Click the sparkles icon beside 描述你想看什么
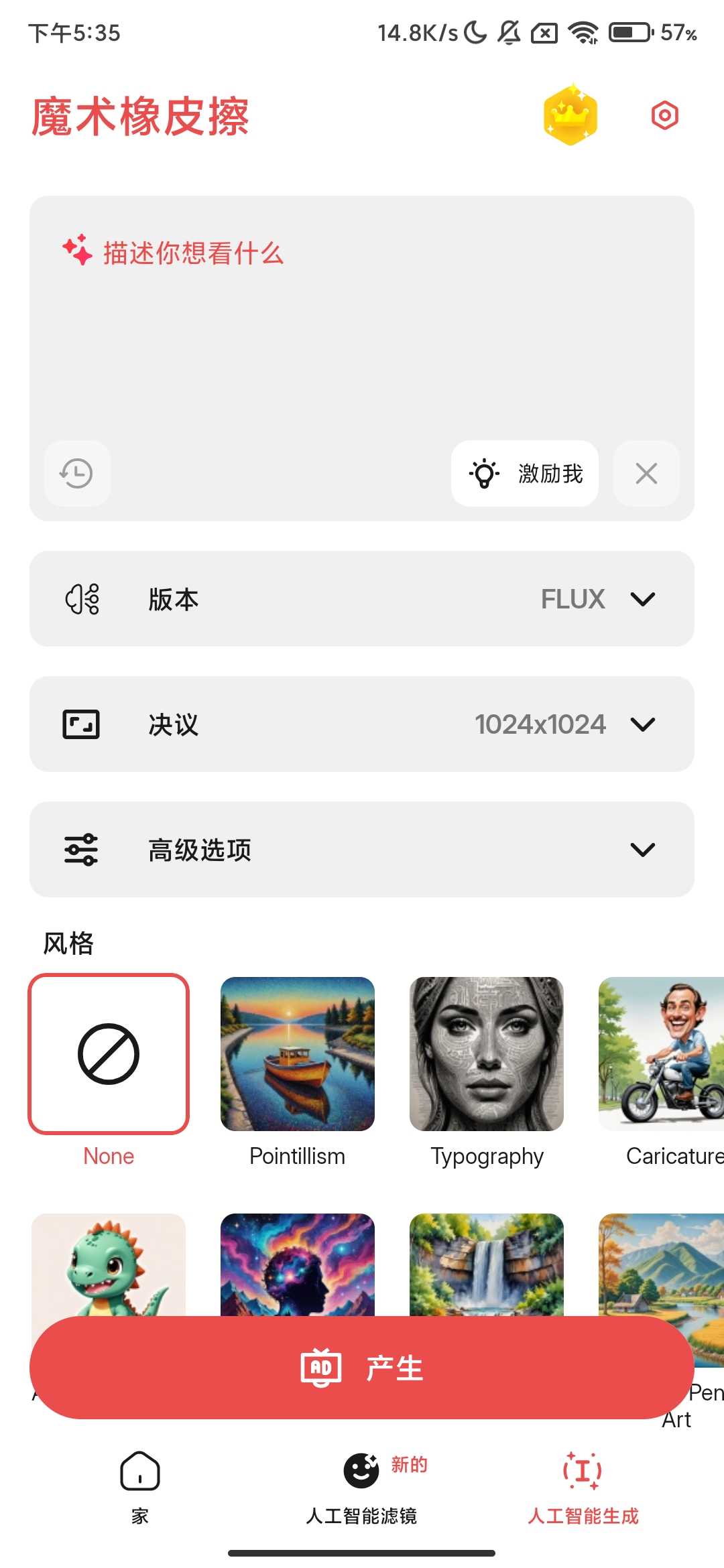This screenshot has height=1568, width=724. (77, 249)
